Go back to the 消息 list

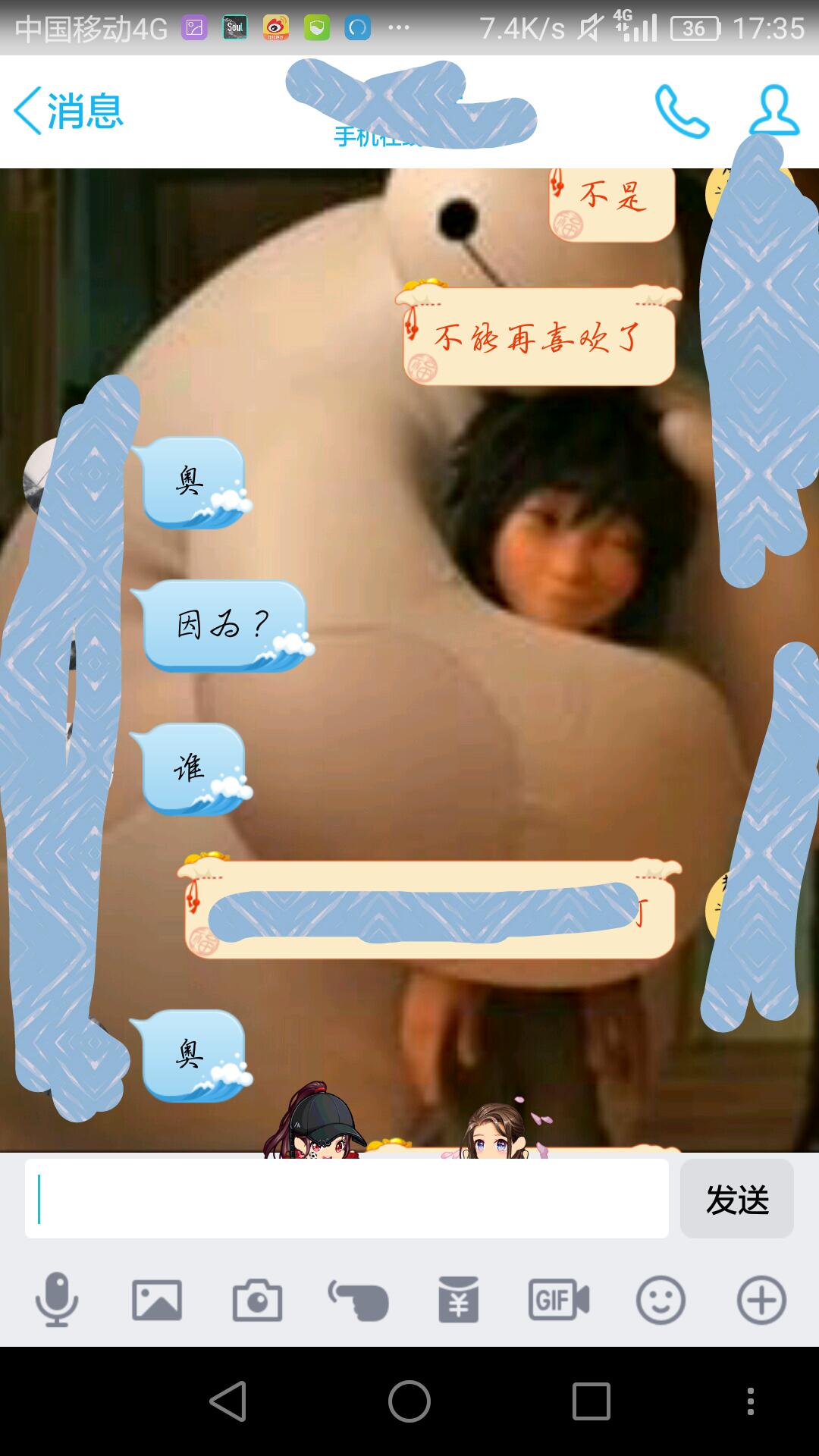click(68, 111)
